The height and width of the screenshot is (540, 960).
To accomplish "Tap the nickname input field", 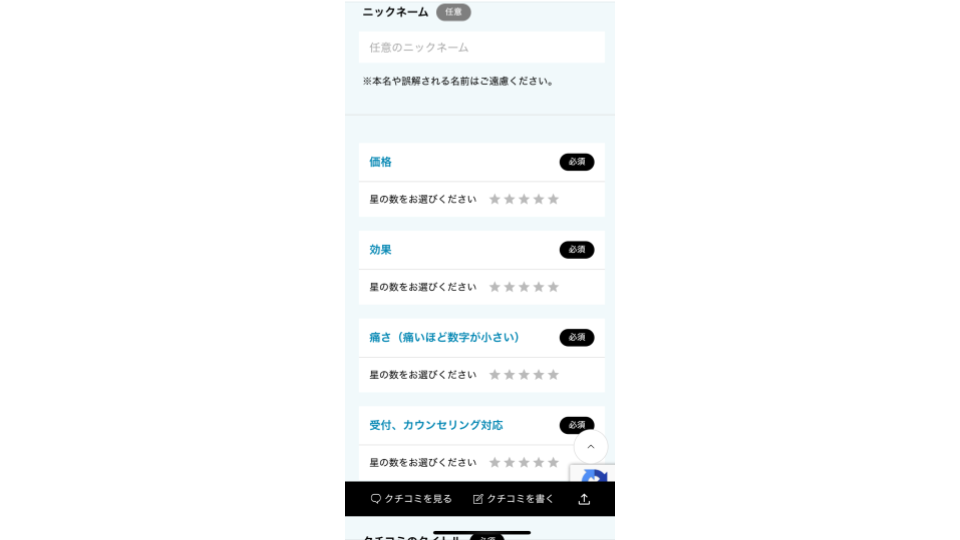I will (x=481, y=47).
